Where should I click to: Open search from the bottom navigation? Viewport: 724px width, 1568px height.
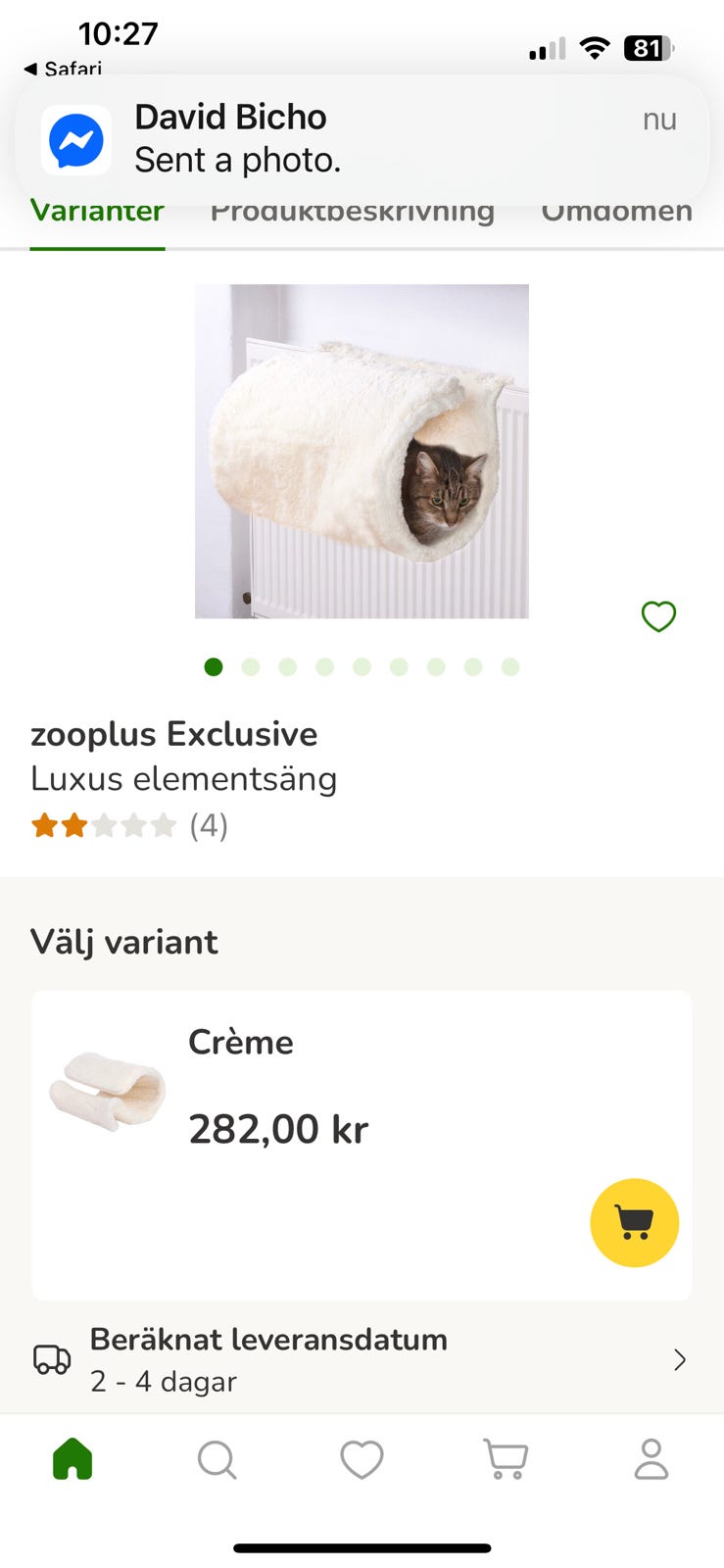click(x=217, y=1458)
